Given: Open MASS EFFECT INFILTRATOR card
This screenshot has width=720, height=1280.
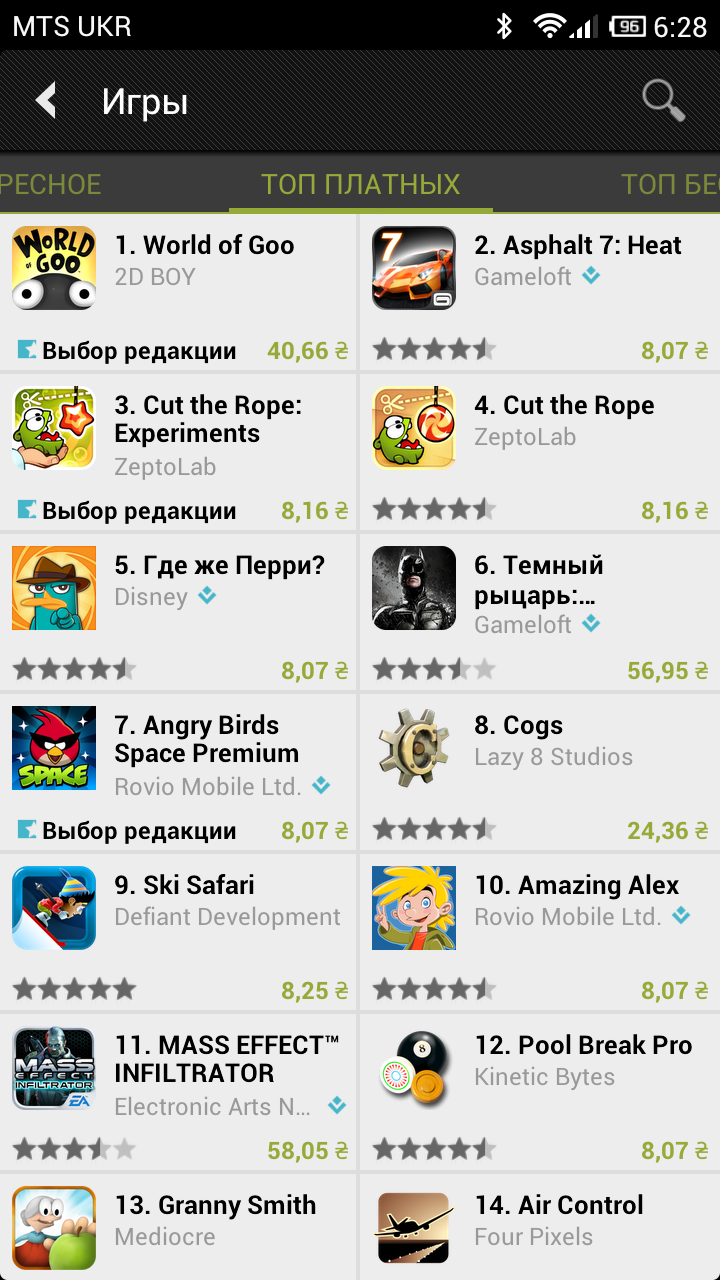Looking at the screenshot, I should coord(178,1092).
